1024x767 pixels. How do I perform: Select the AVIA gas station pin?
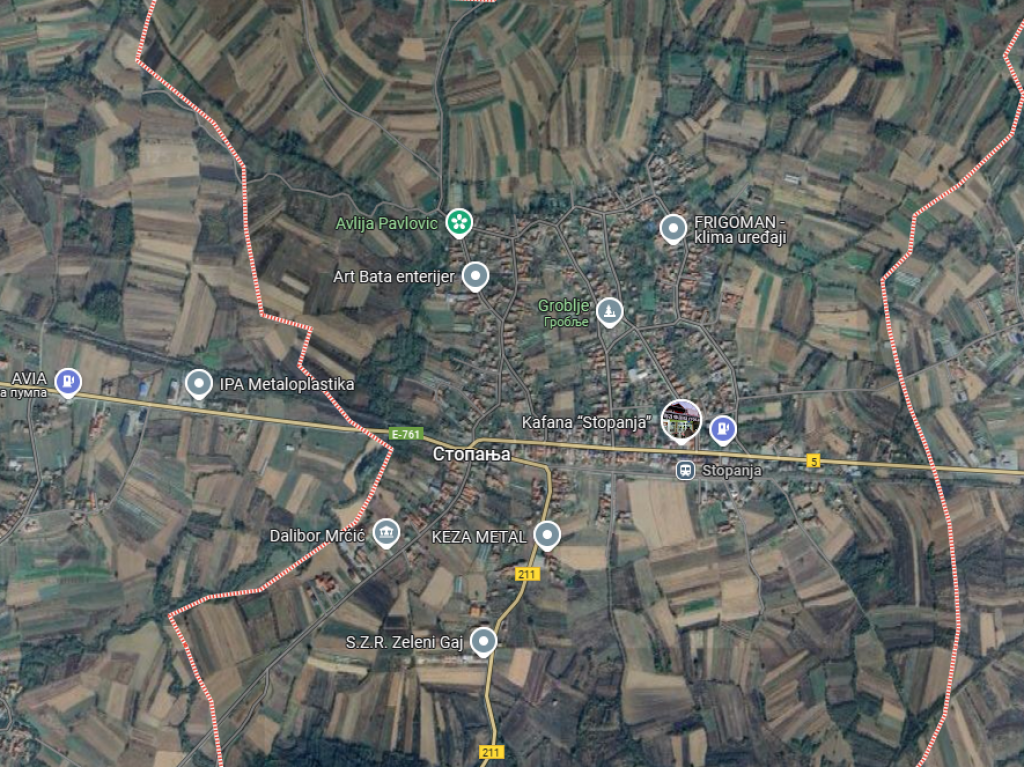tap(67, 380)
